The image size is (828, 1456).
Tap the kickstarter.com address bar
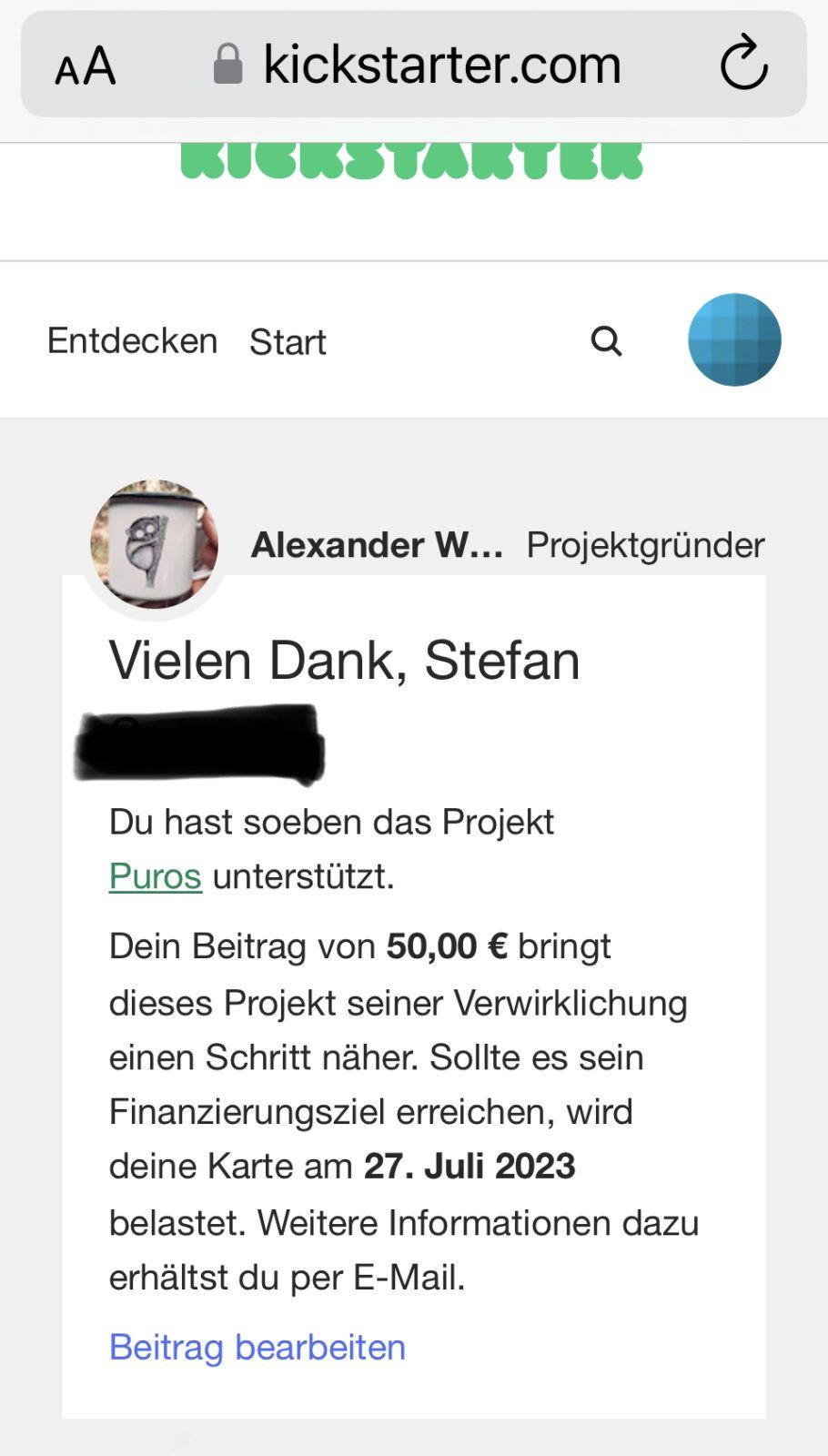[x=441, y=65]
